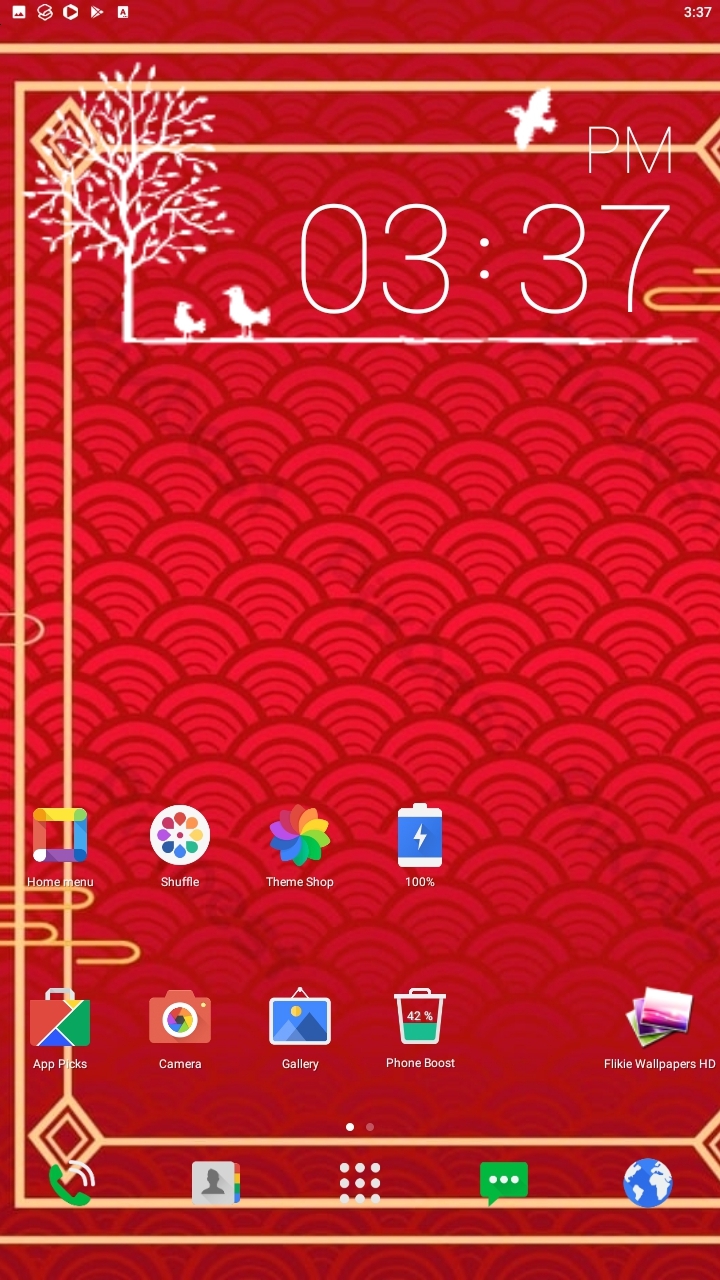Go to the second home screen page dot

pyautogui.click(x=370, y=1127)
